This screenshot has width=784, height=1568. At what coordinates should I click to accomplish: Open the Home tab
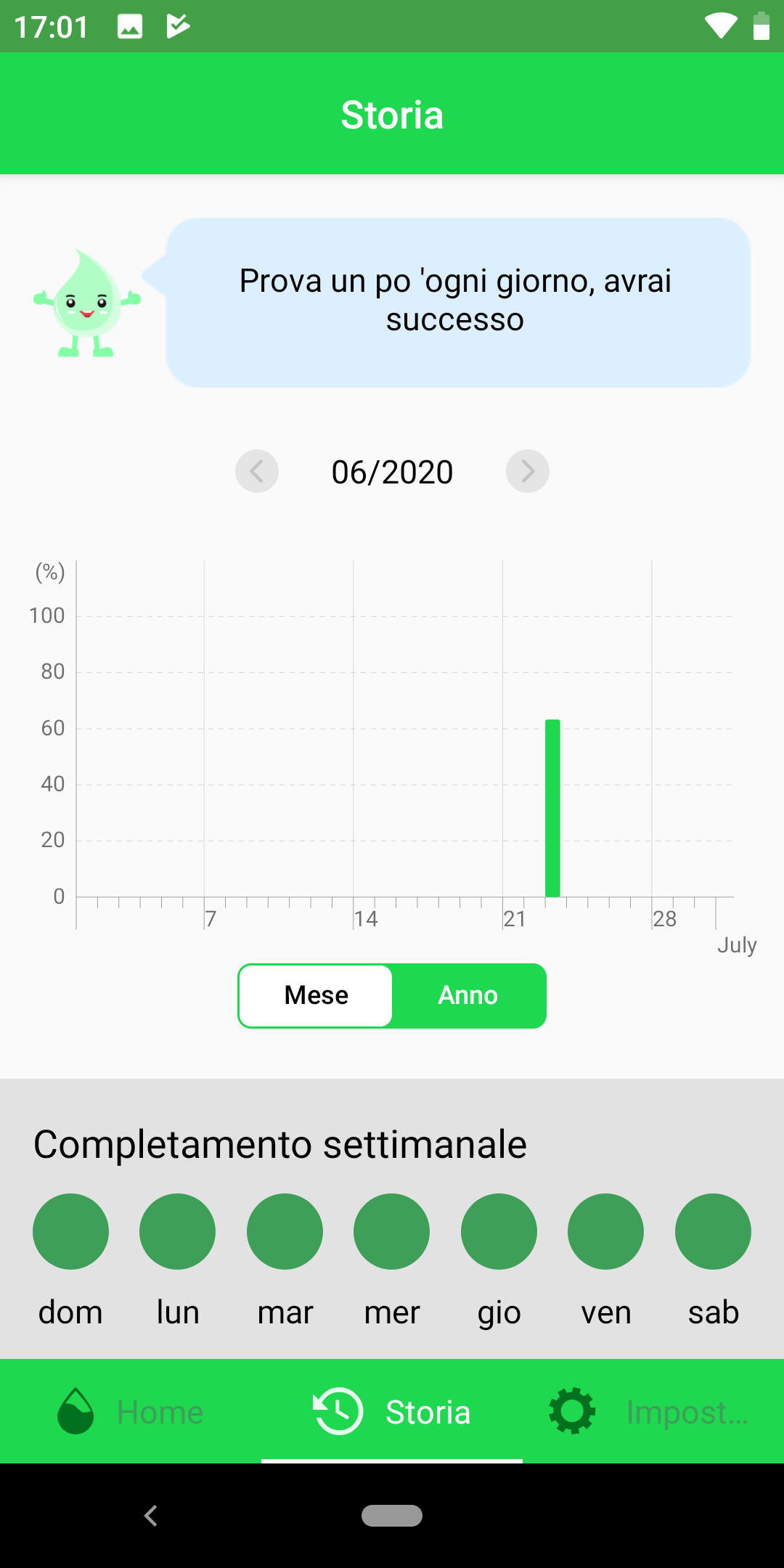tap(131, 1412)
